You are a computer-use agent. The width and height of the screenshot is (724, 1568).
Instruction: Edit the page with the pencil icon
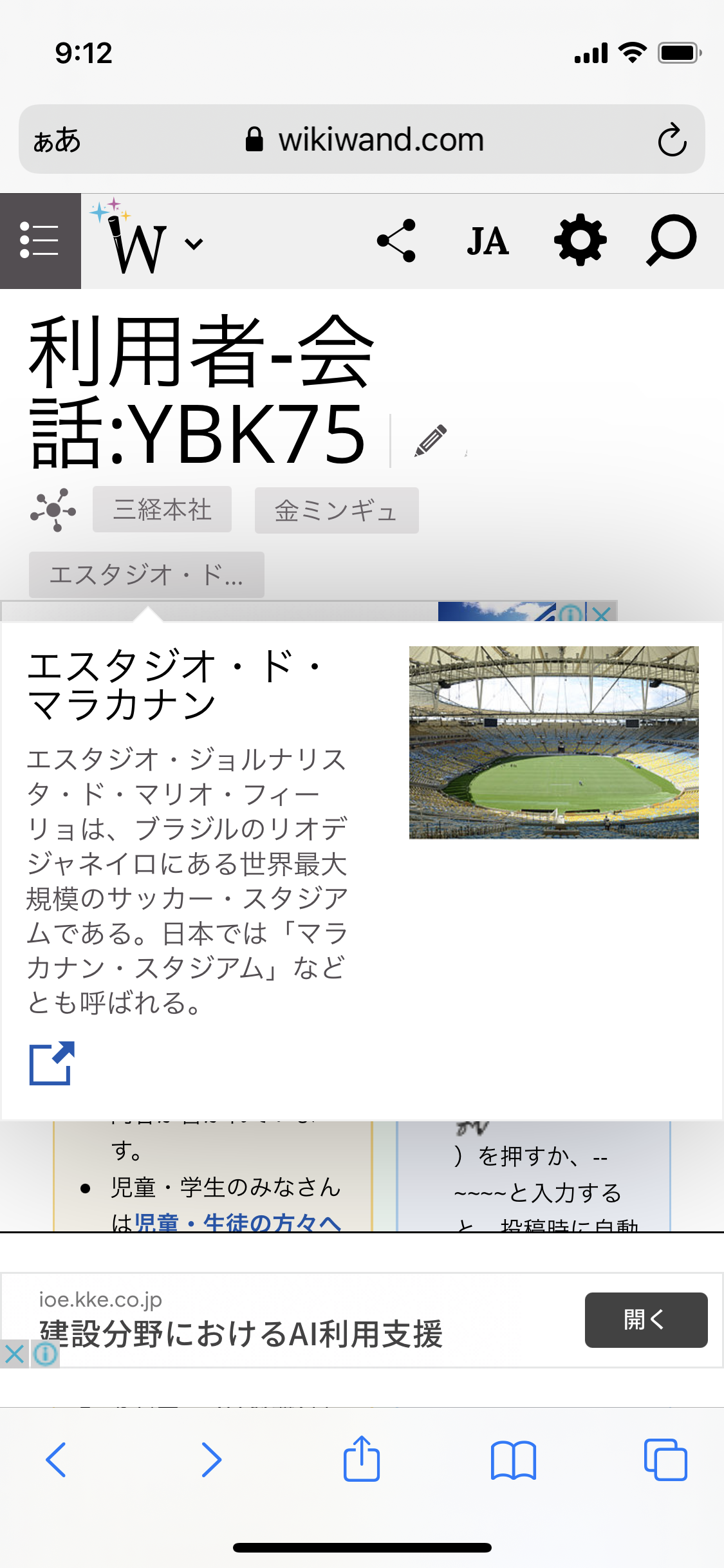coord(431,440)
